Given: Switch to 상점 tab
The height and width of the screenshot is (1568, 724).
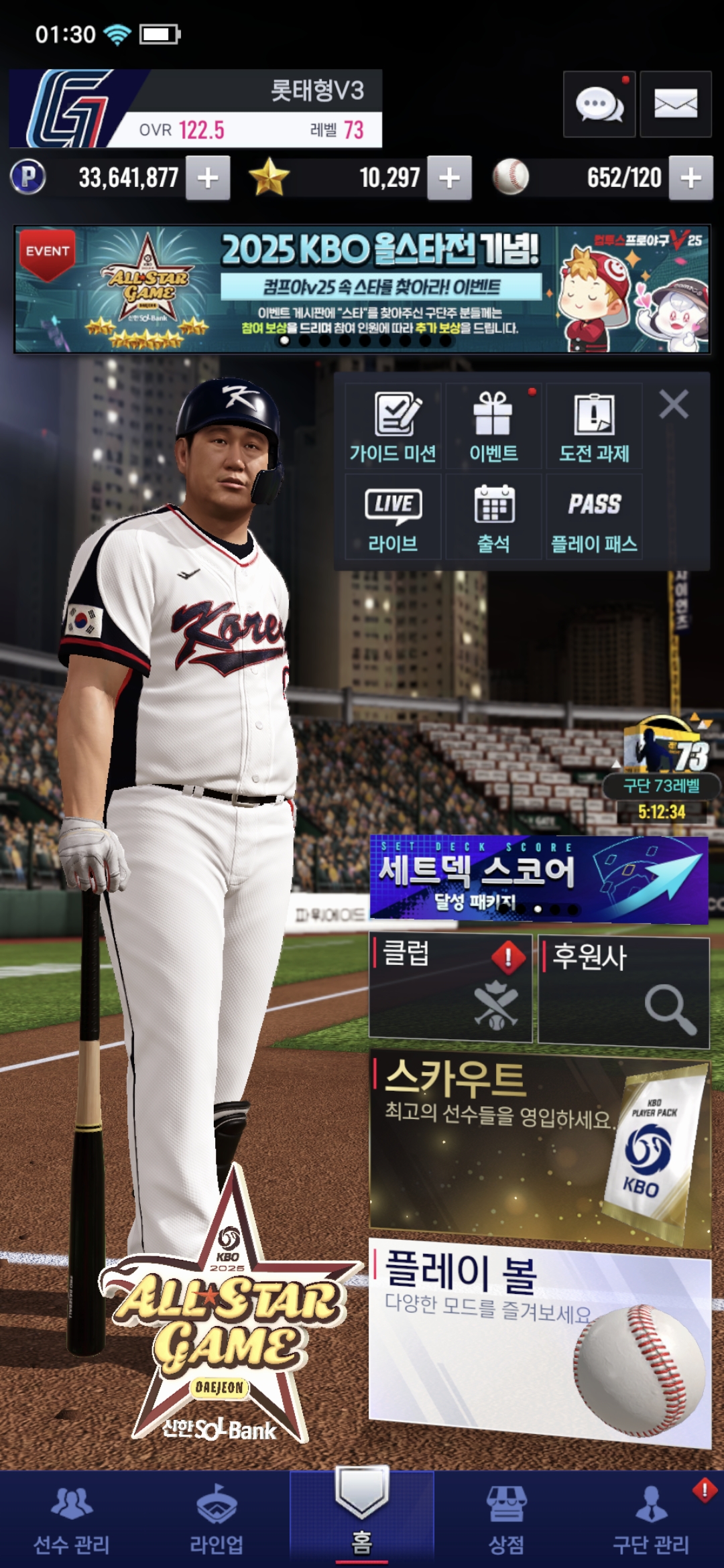Looking at the screenshot, I should 506,1520.
